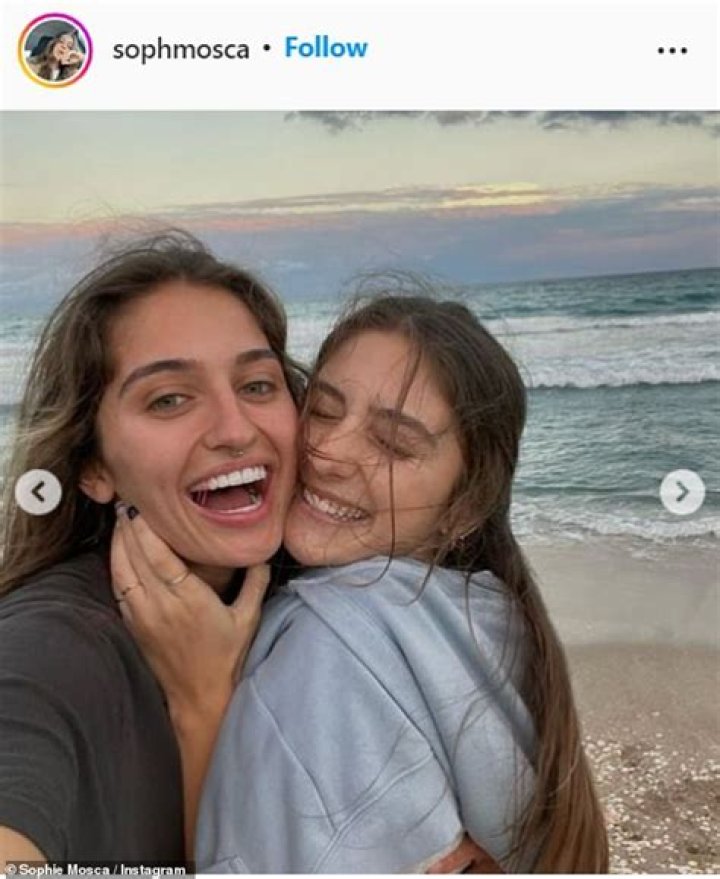
Task: Open sophmosca's profile picture story
Action: (x=55, y=49)
